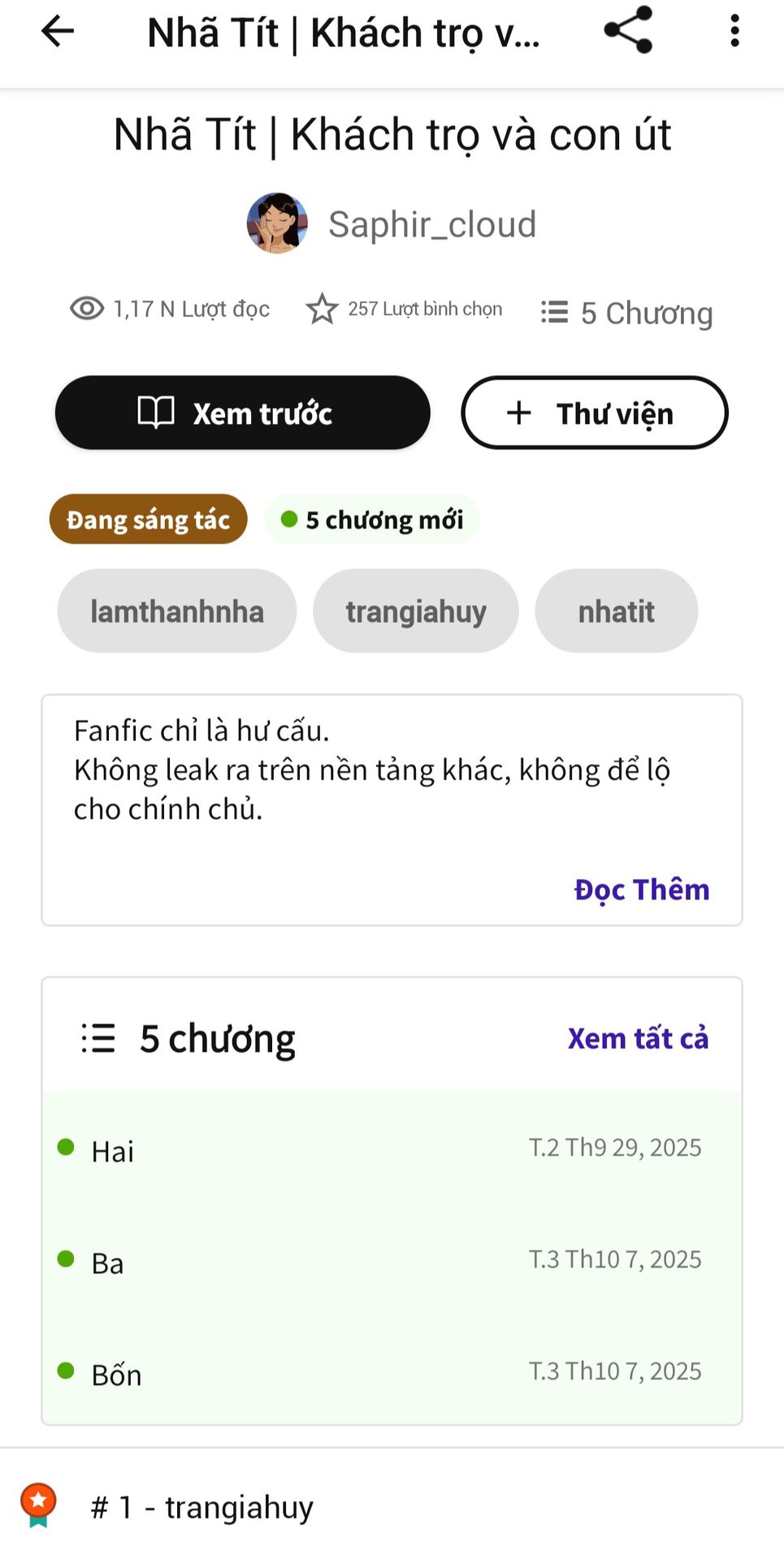Screen dimensions: 784x1560
Task: Add story to Thư viện
Action: click(594, 413)
